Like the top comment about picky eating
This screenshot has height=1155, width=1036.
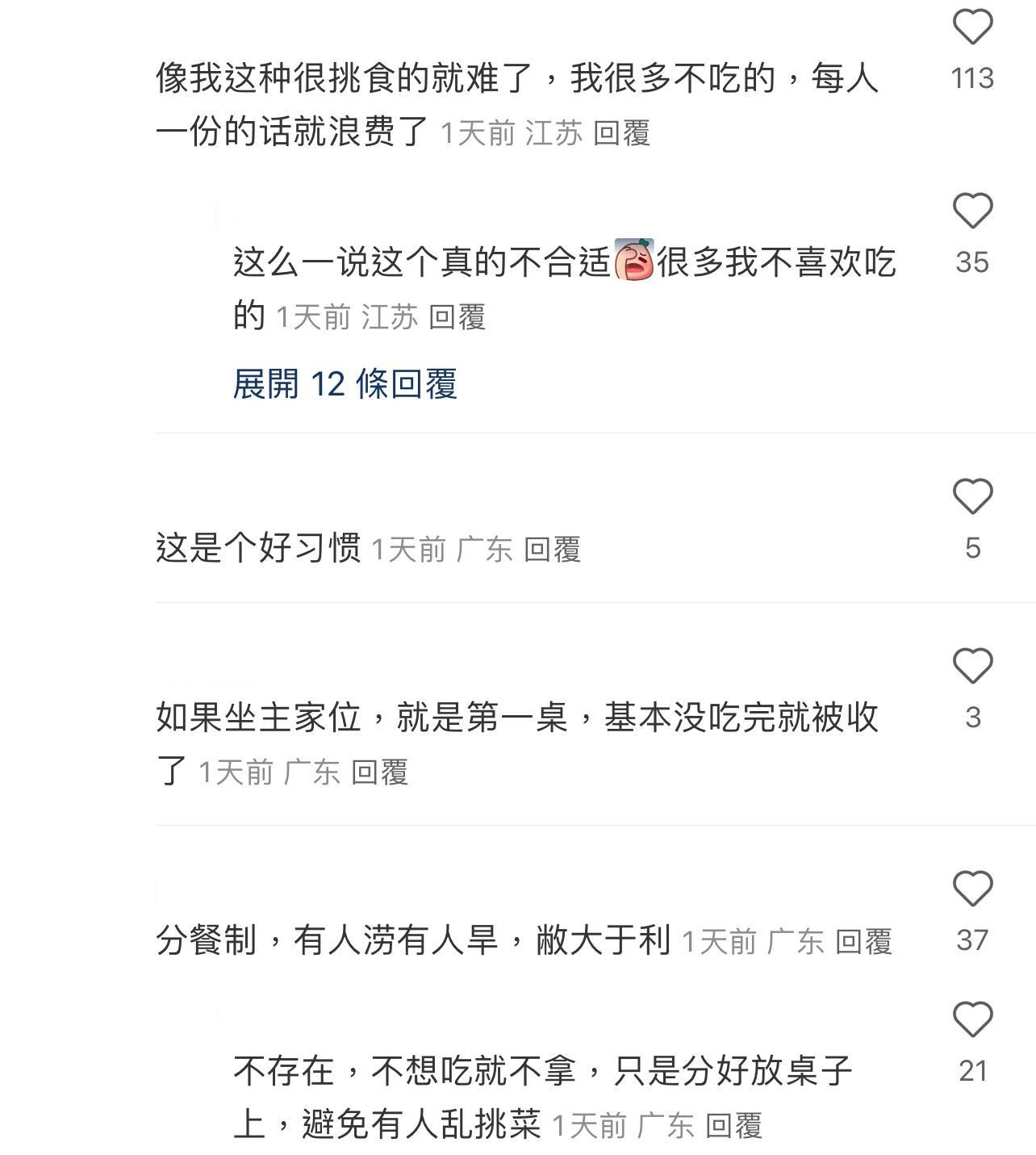[x=973, y=27]
